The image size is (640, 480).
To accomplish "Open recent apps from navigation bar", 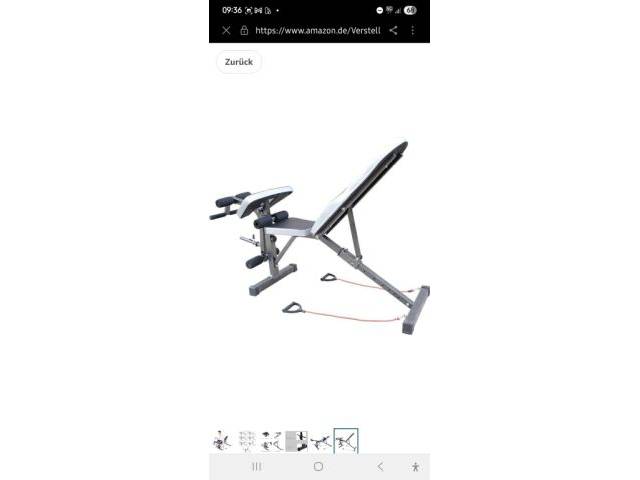I will [x=257, y=467].
